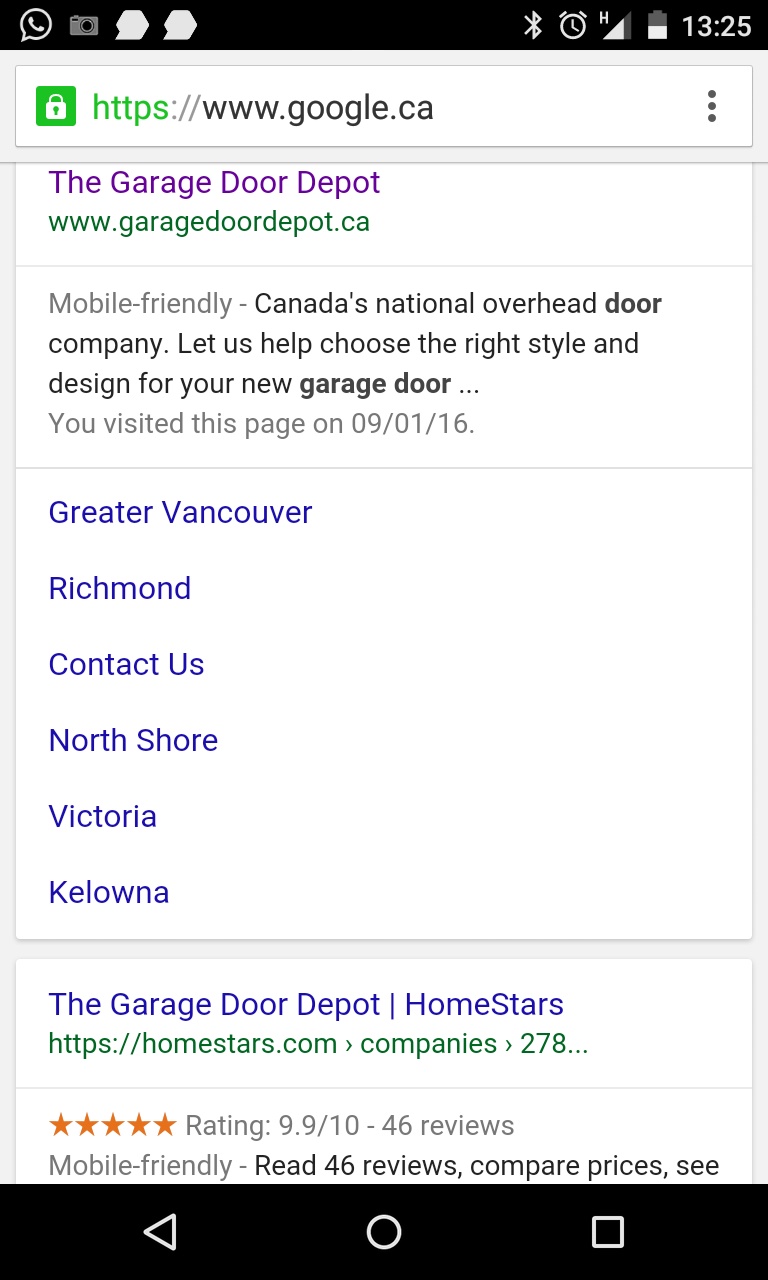Screen dimensions: 768x1280
Task: Tap the secure padlock icon
Action: [x=56, y=107]
